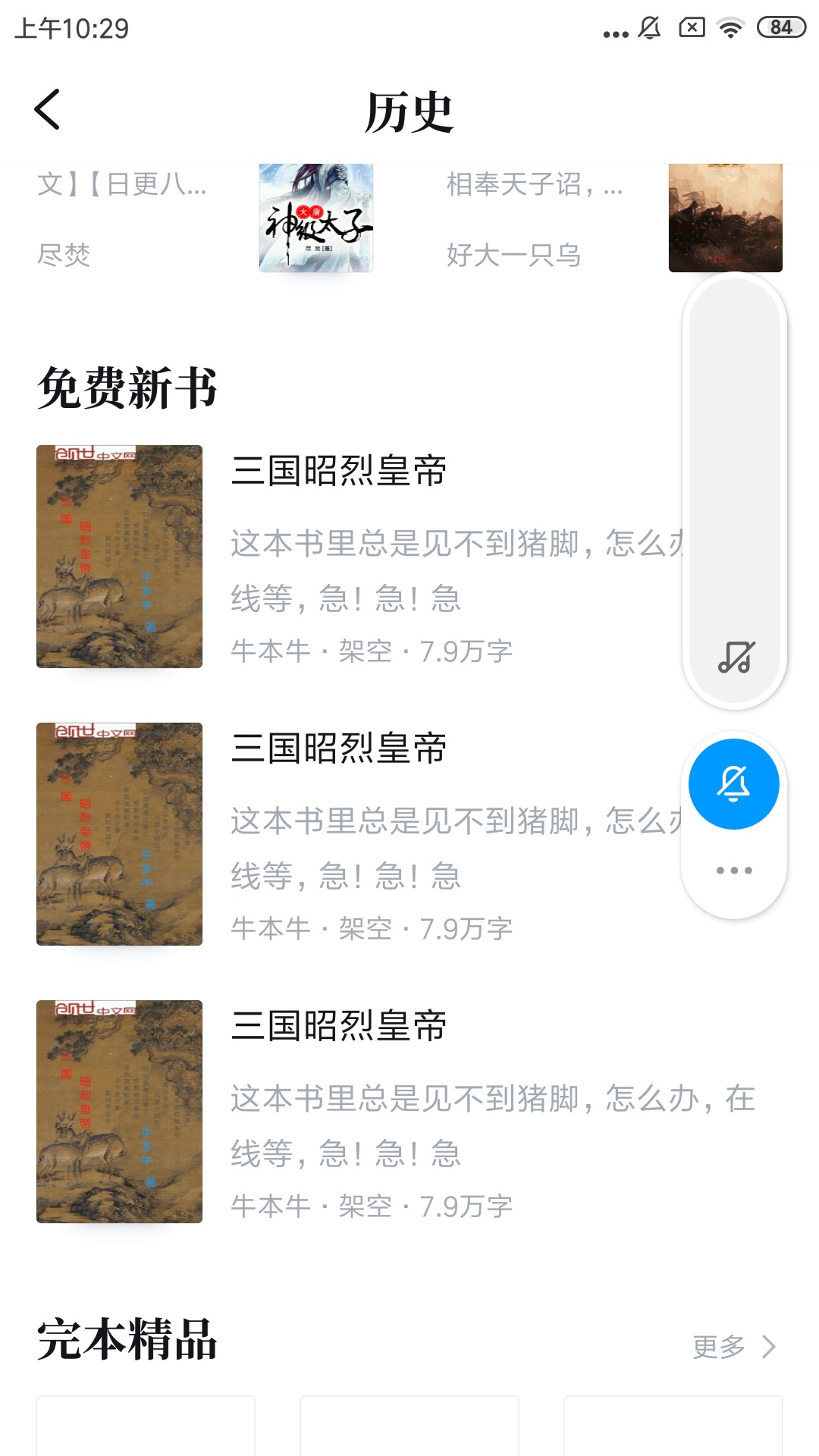Image resolution: width=819 pixels, height=1456 pixels.
Task: Tap the muted music note icon
Action: (x=736, y=657)
